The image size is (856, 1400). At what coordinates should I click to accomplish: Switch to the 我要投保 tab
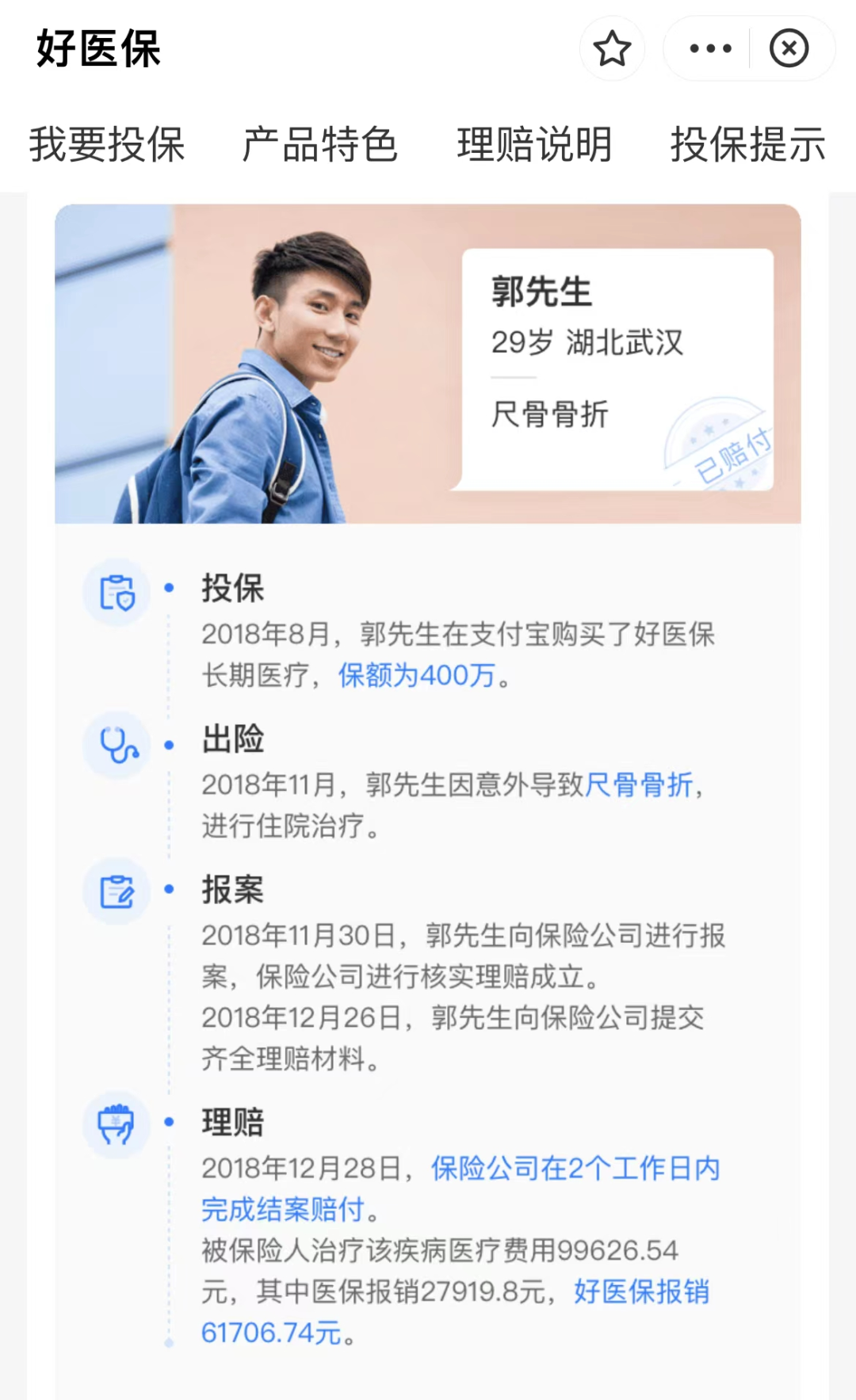pyautogui.click(x=107, y=145)
